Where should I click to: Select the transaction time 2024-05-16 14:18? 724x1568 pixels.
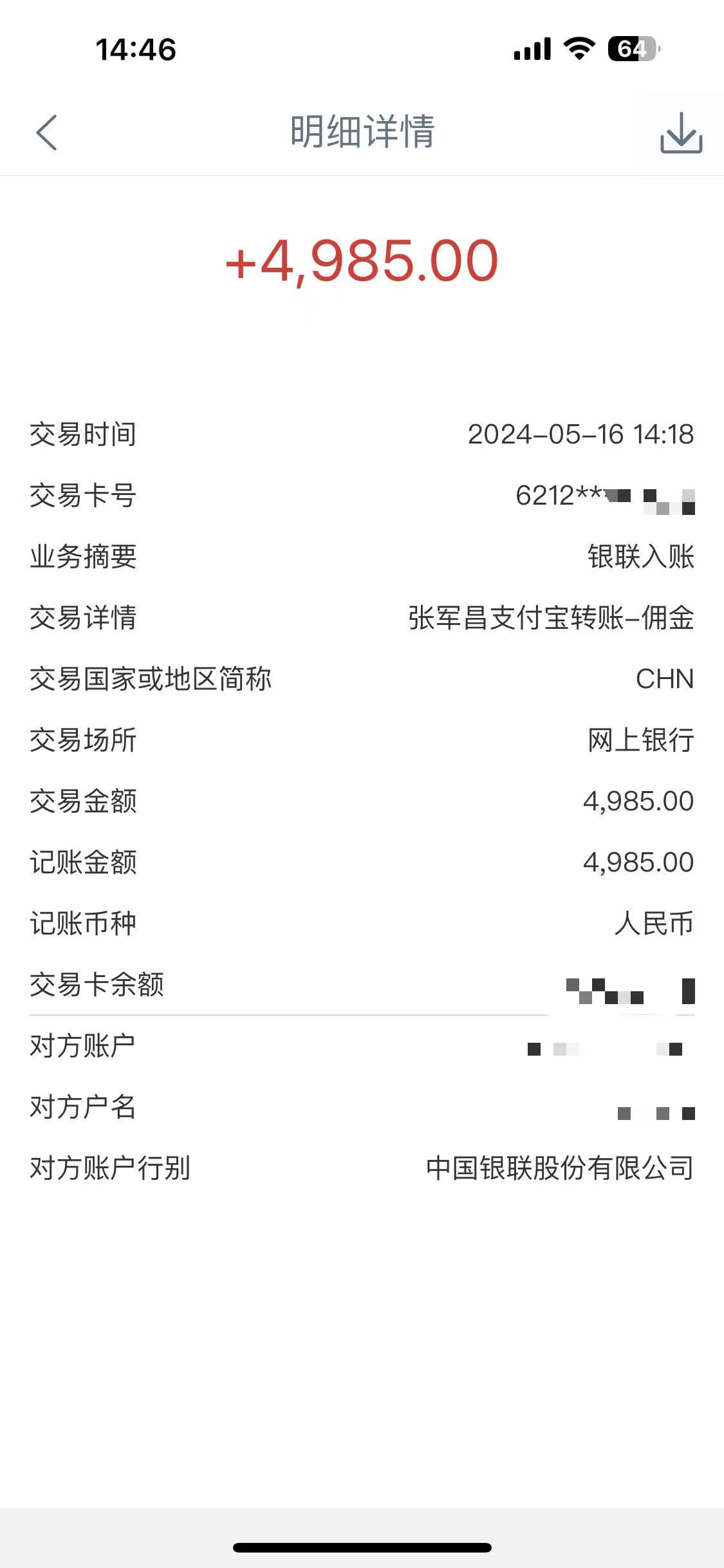click(580, 435)
